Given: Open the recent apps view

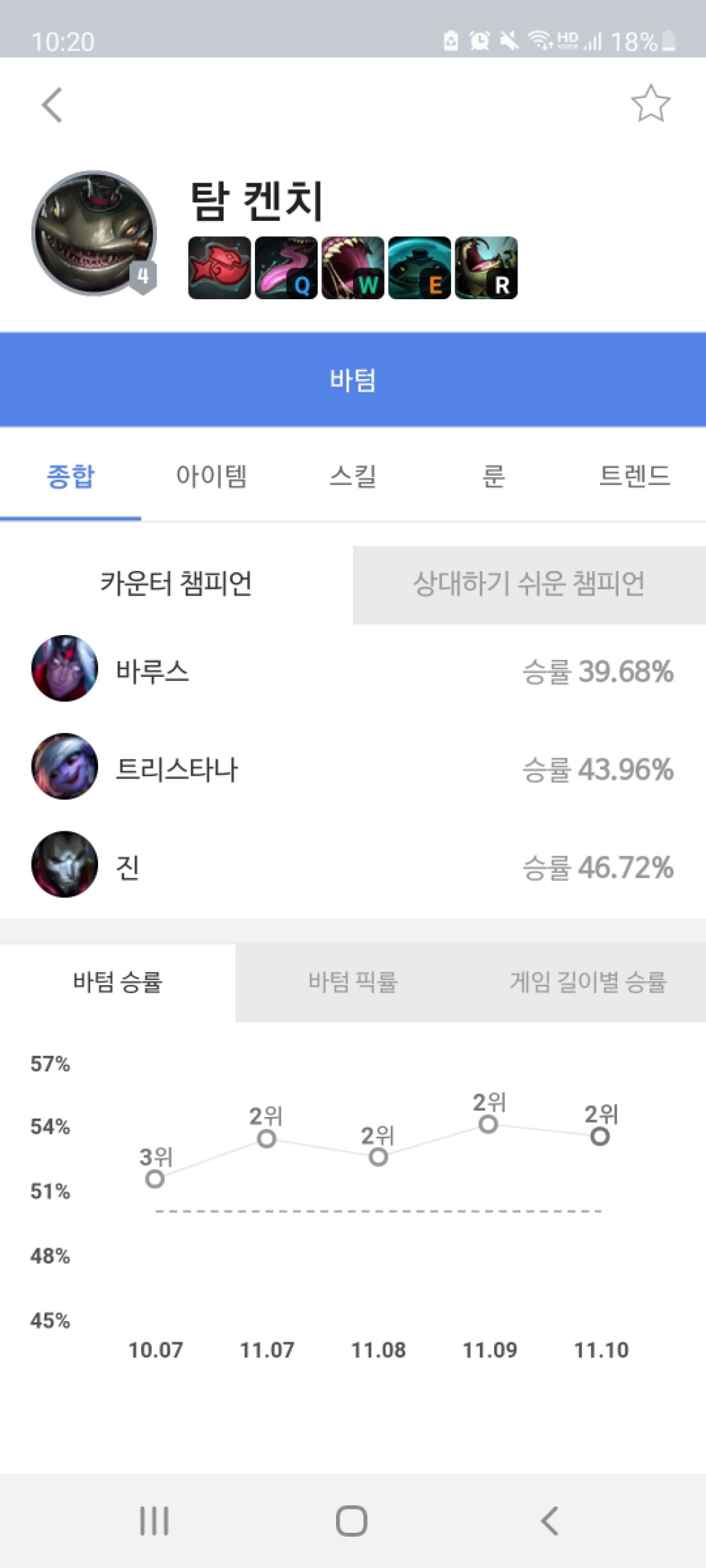Looking at the screenshot, I should coord(154,1521).
